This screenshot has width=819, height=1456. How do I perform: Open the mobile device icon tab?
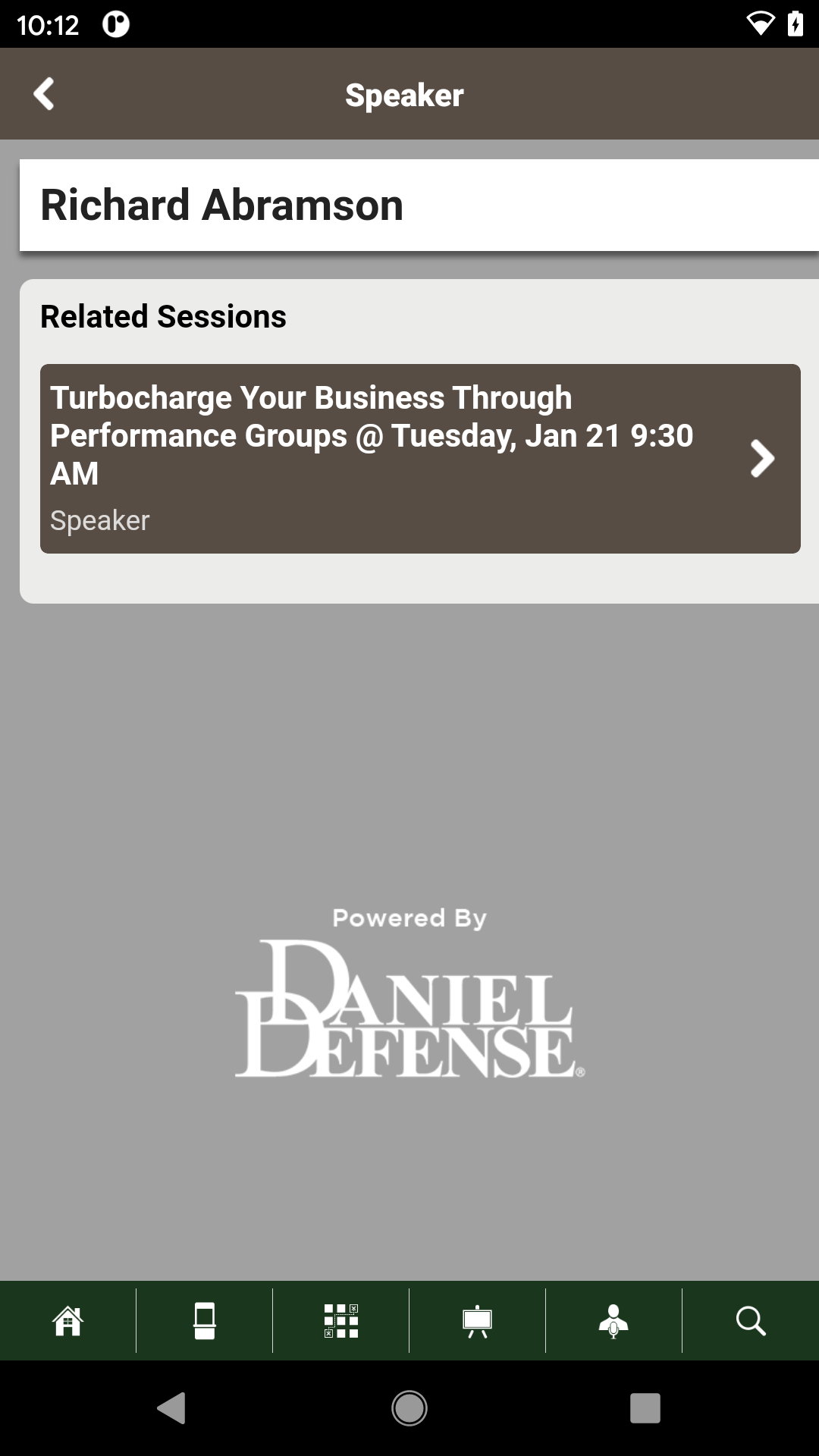pos(205,1321)
